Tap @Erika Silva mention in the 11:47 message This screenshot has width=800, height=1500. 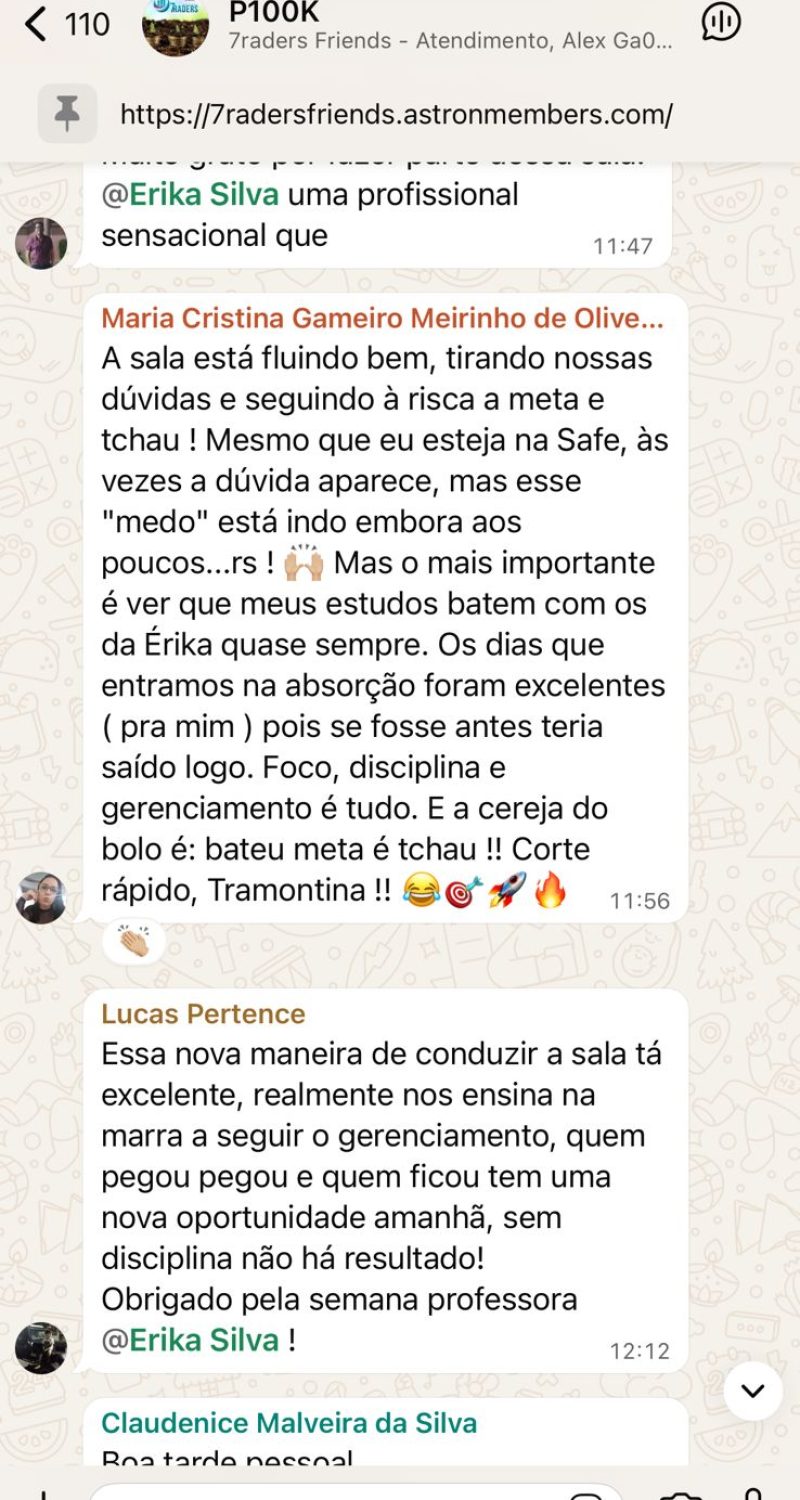[x=190, y=194]
